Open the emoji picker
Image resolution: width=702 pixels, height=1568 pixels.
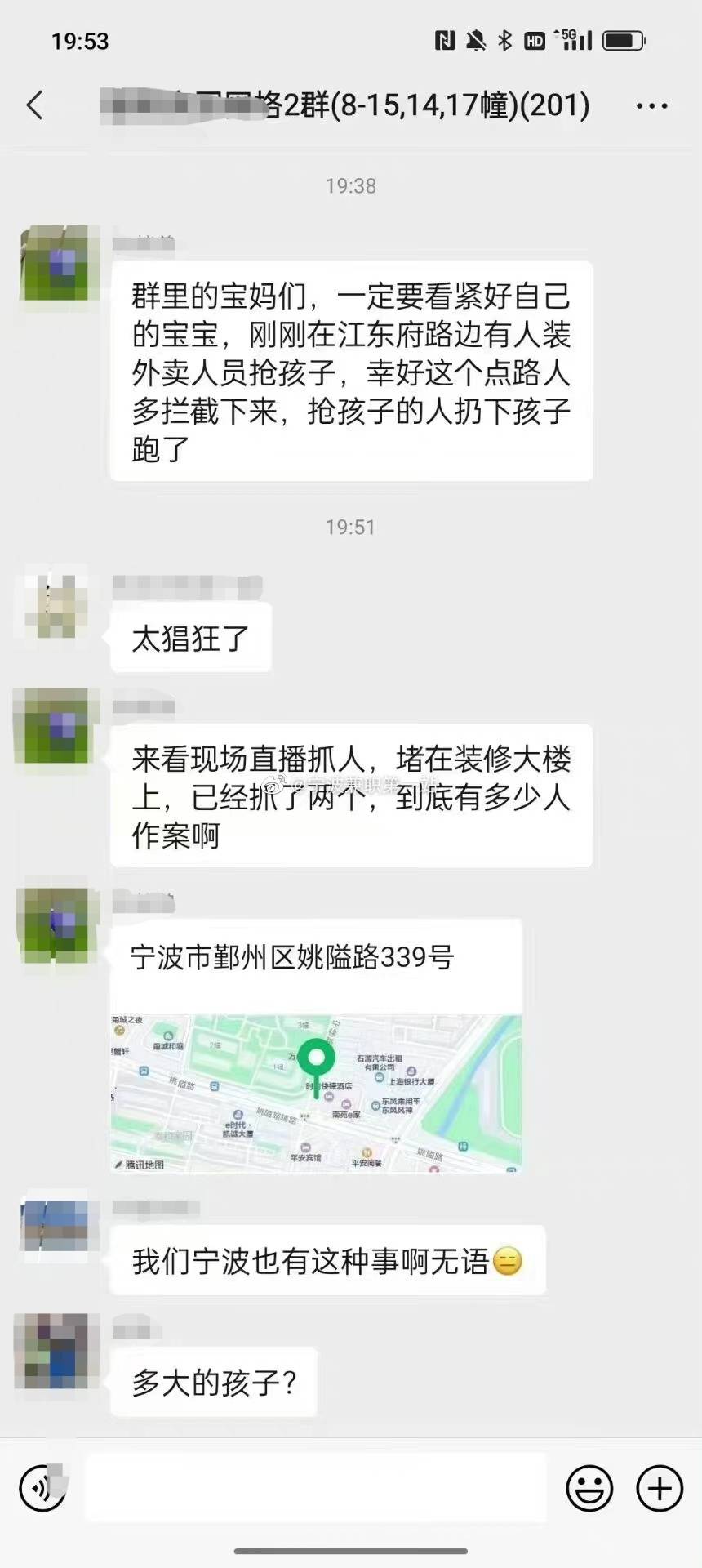point(589,1488)
